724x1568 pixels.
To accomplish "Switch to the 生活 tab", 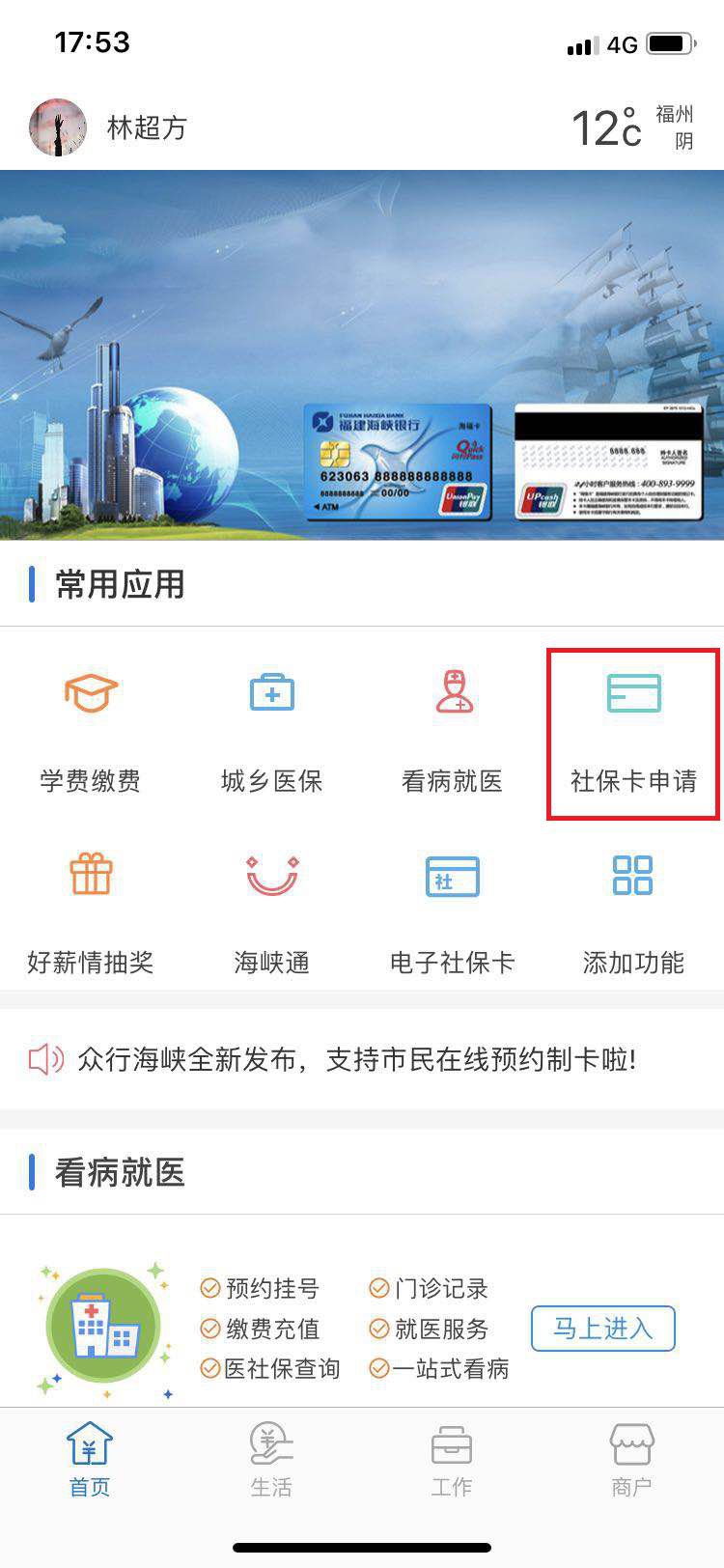I will [271, 1460].
